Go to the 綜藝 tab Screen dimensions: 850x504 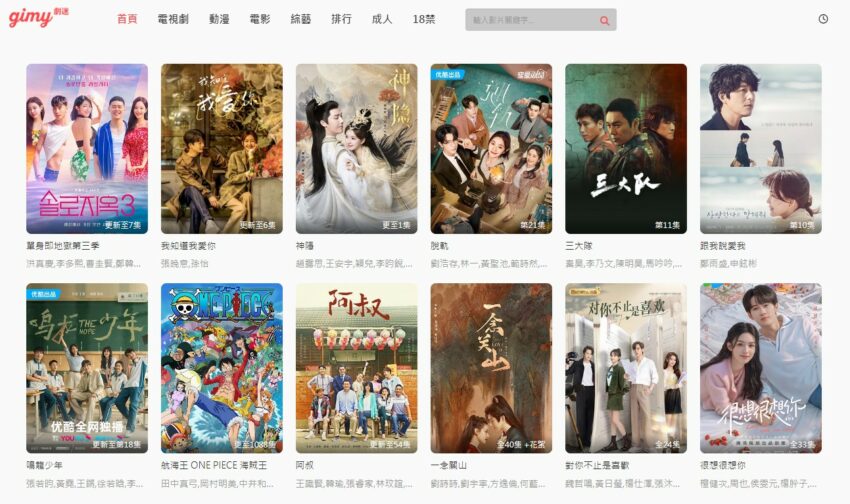[300, 19]
